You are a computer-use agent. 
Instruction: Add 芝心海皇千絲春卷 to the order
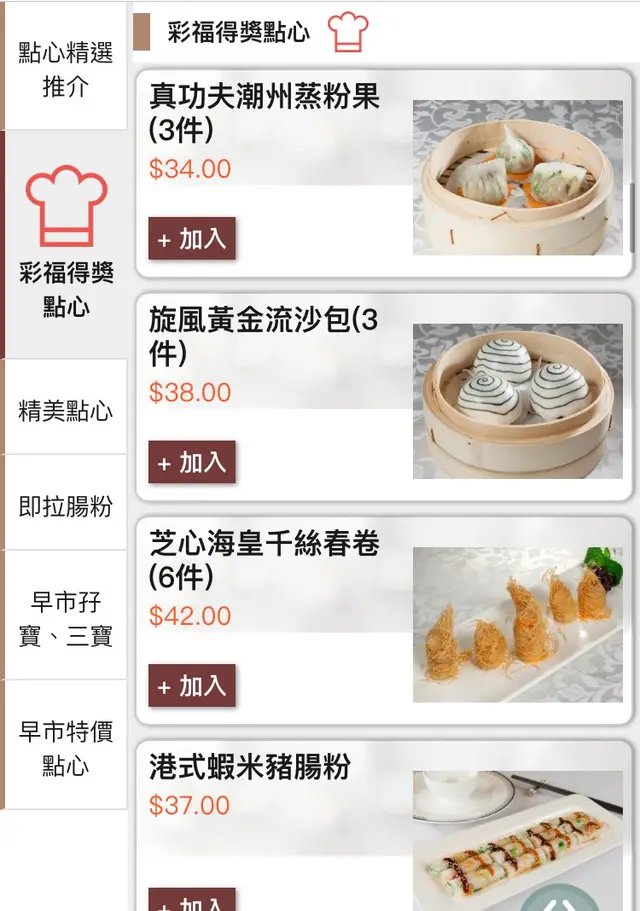pos(192,686)
